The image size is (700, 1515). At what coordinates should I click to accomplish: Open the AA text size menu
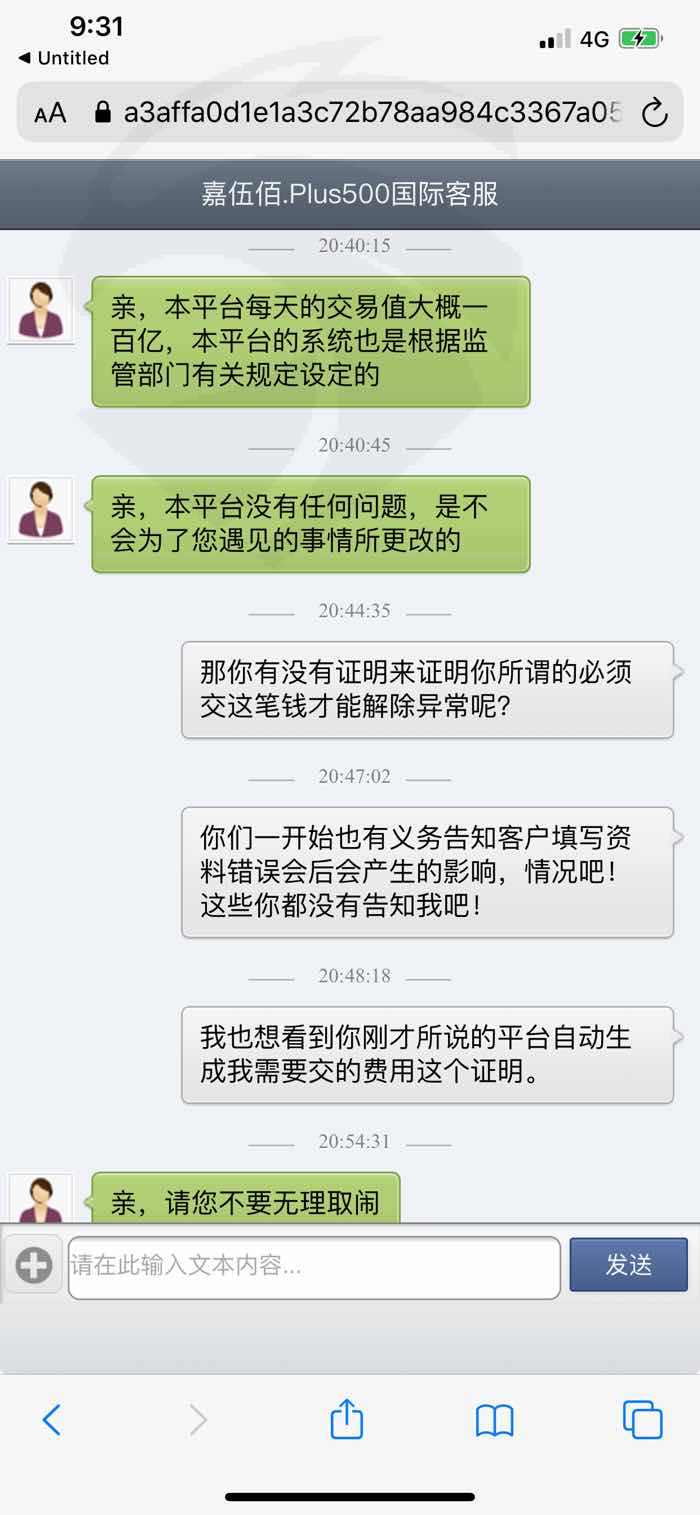click(x=50, y=113)
